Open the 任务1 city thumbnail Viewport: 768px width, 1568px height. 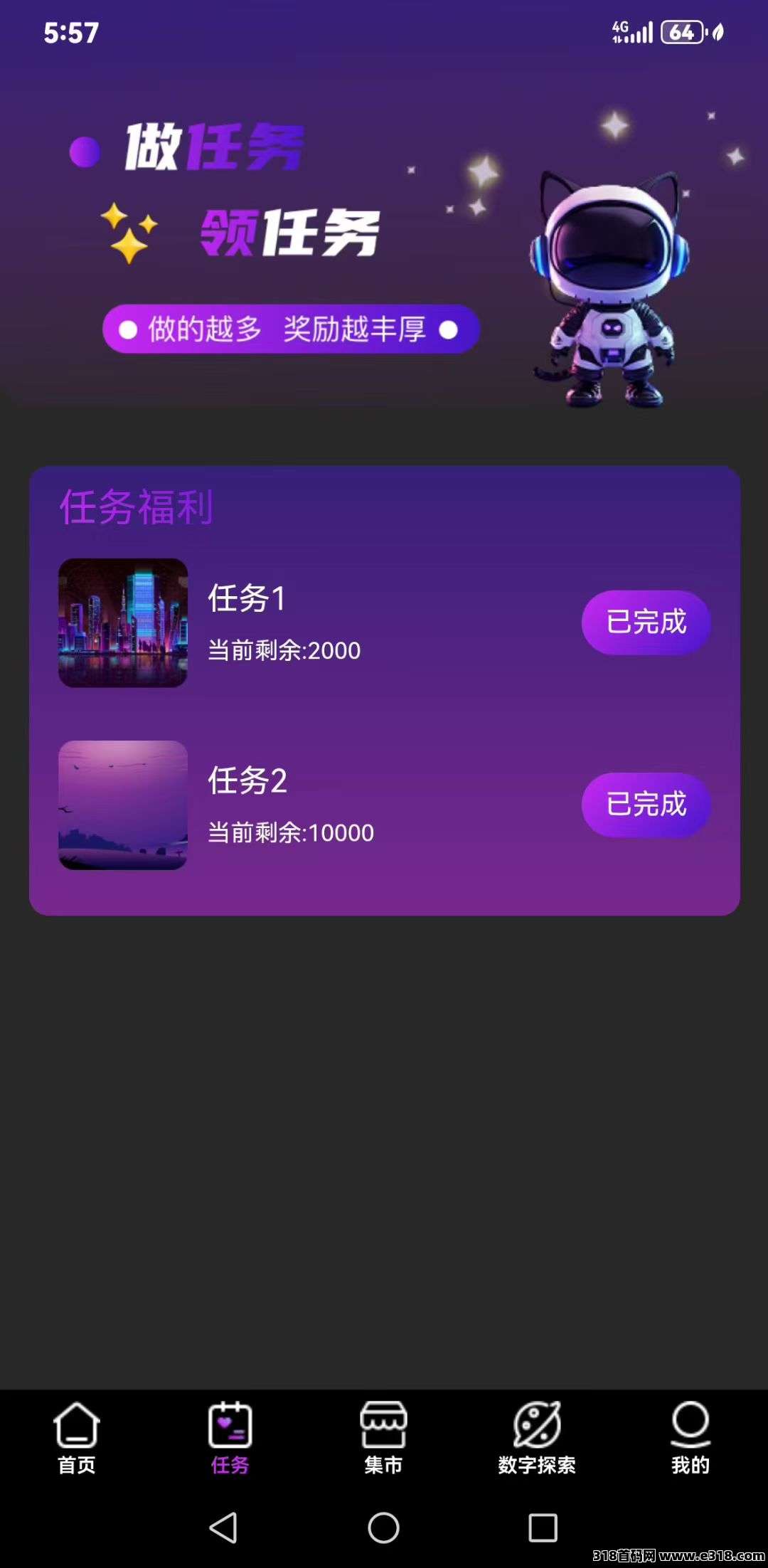tap(123, 623)
